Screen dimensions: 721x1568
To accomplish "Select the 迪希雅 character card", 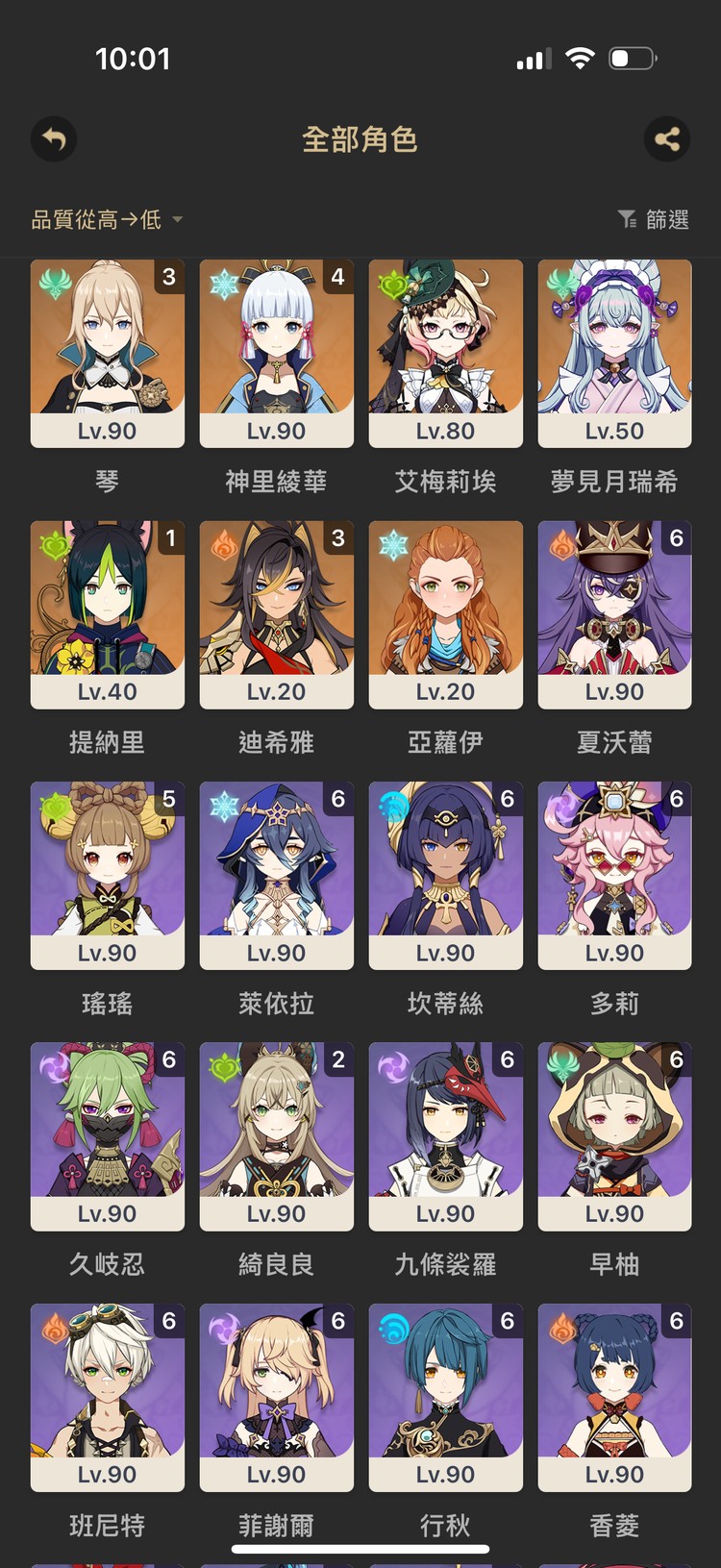I will [x=276, y=614].
